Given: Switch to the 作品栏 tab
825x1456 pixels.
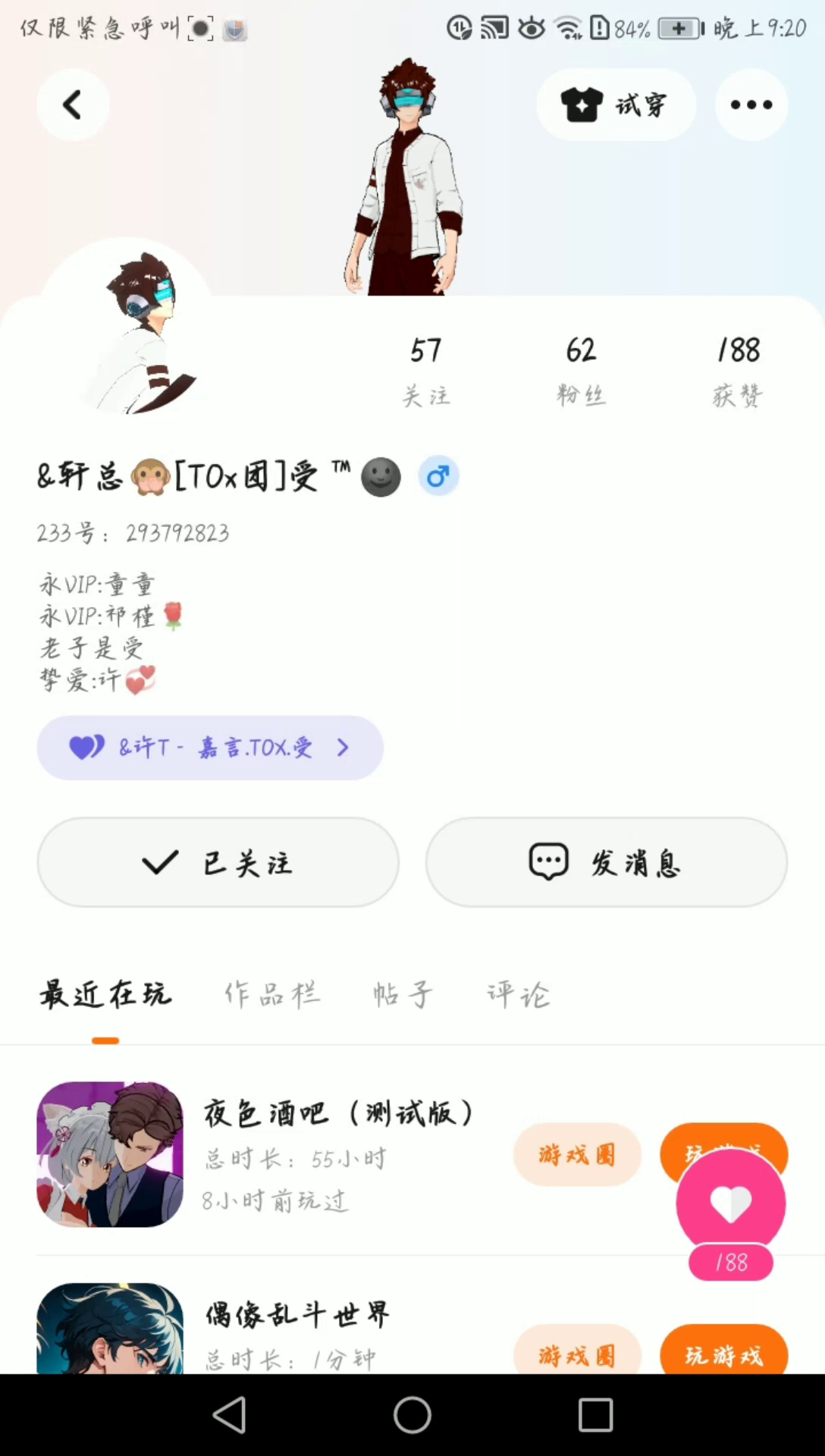Looking at the screenshot, I should [x=272, y=994].
